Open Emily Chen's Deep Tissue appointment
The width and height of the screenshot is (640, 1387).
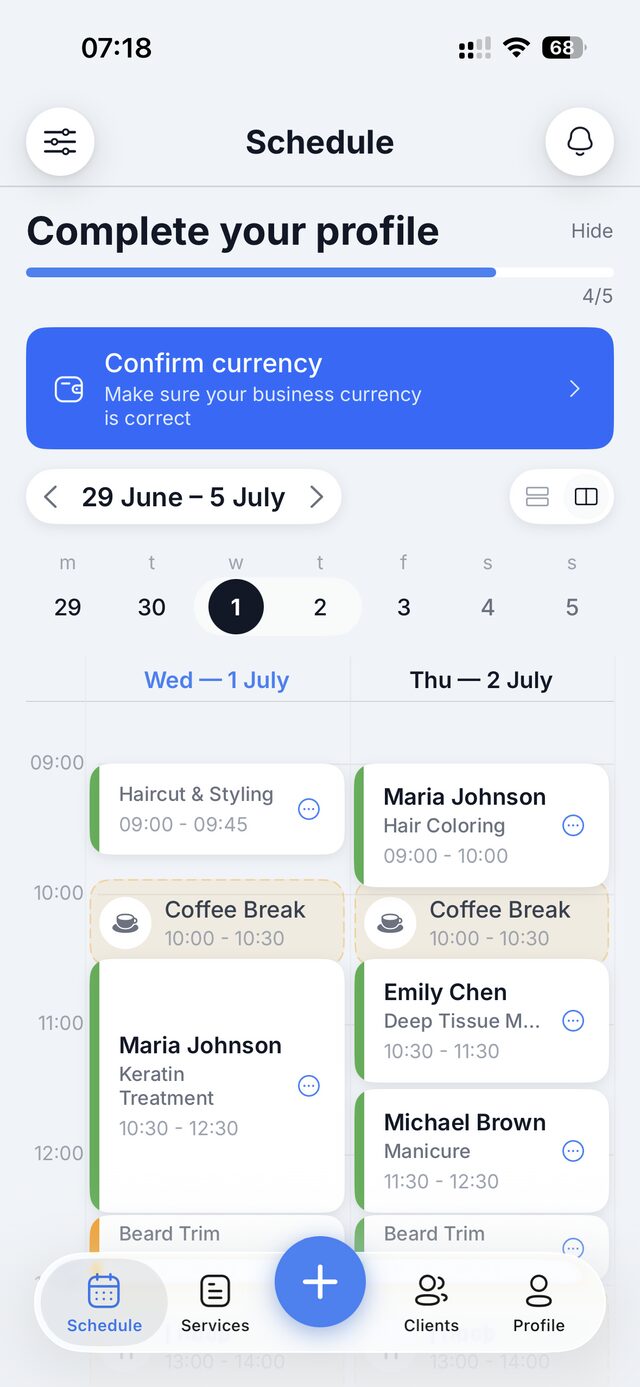482,1021
